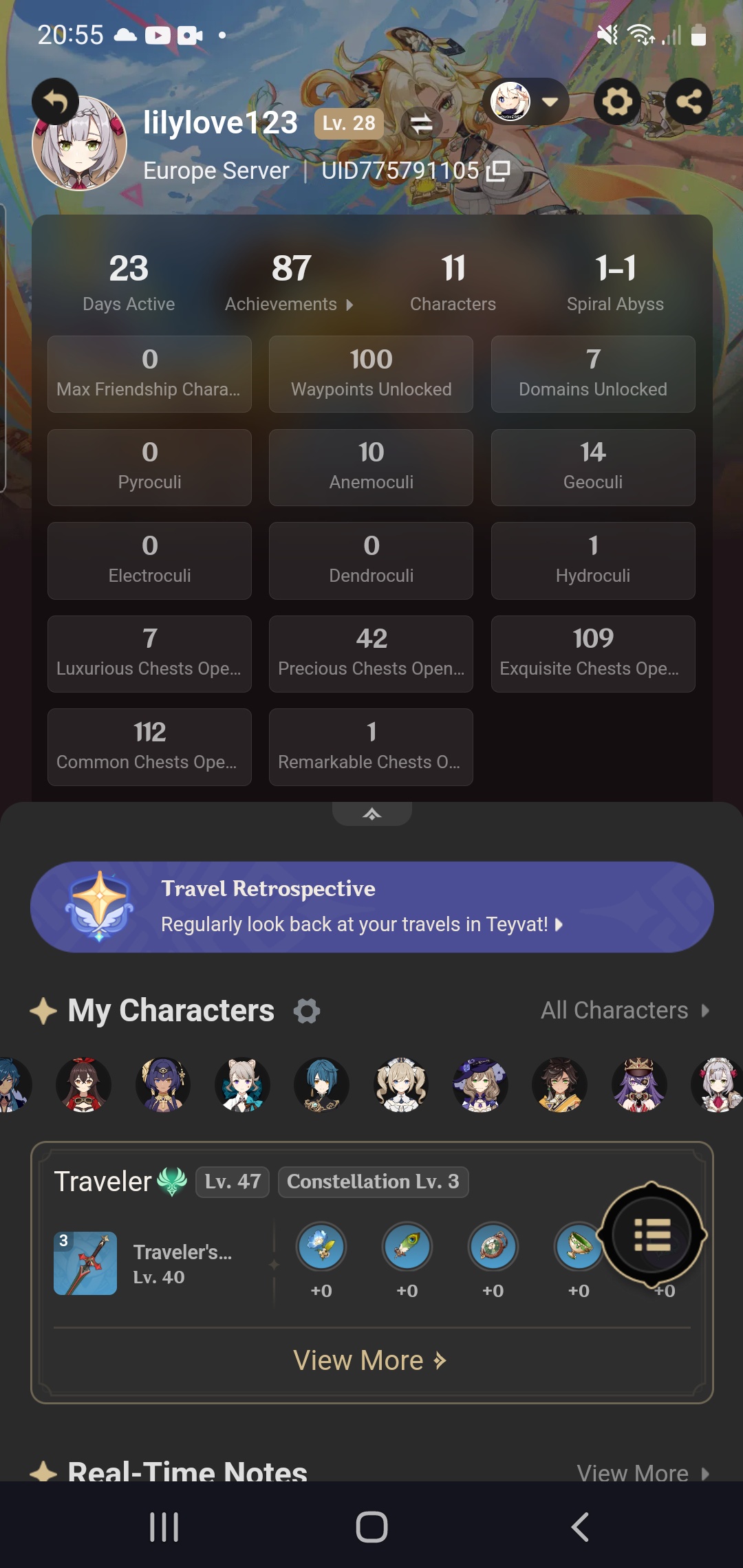Viewport: 743px width, 1568px height.
Task: Collapse the stats panel with the up chevron
Action: (372, 814)
